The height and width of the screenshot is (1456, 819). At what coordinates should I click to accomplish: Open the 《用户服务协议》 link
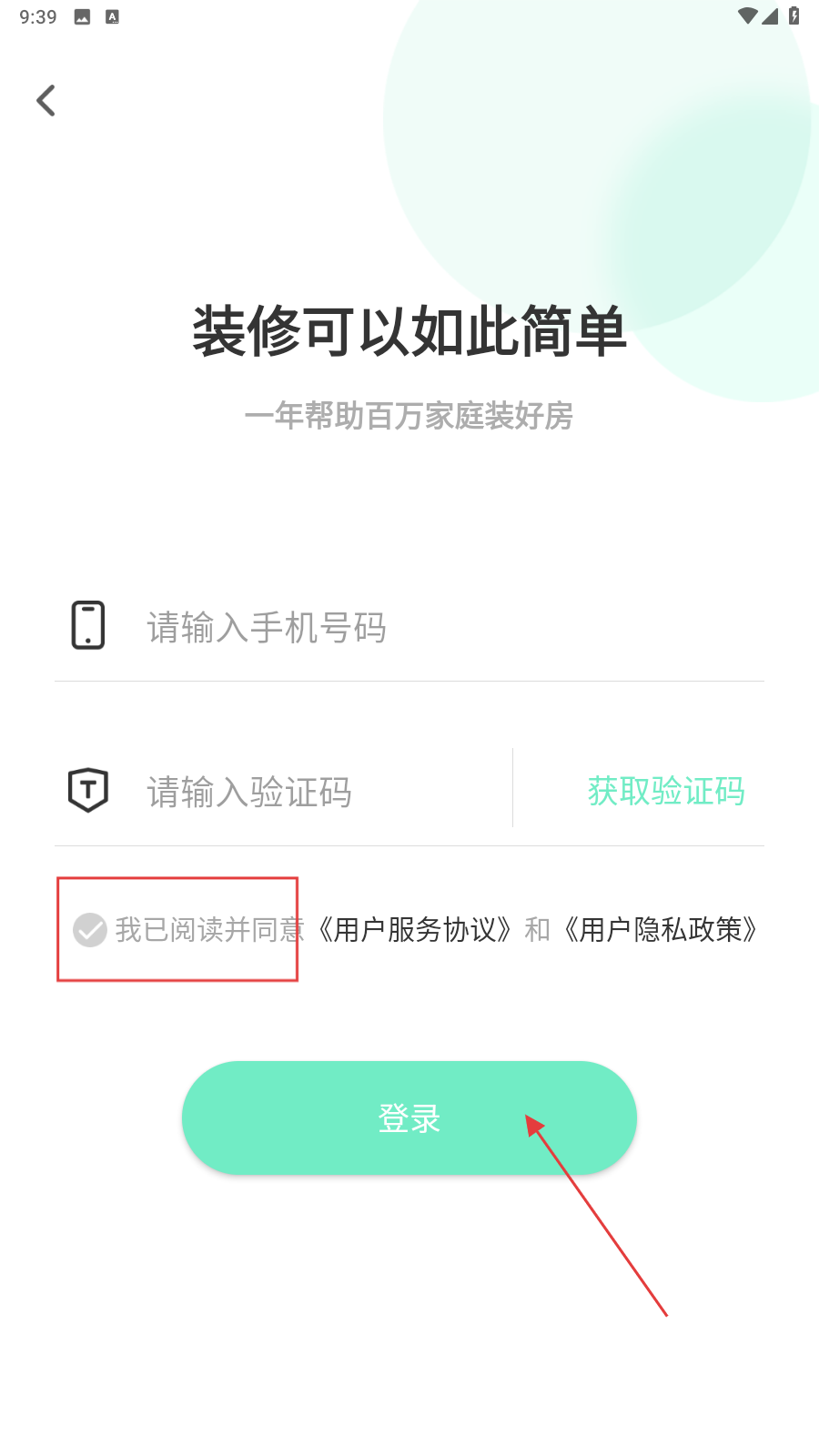[x=414, y=930]
